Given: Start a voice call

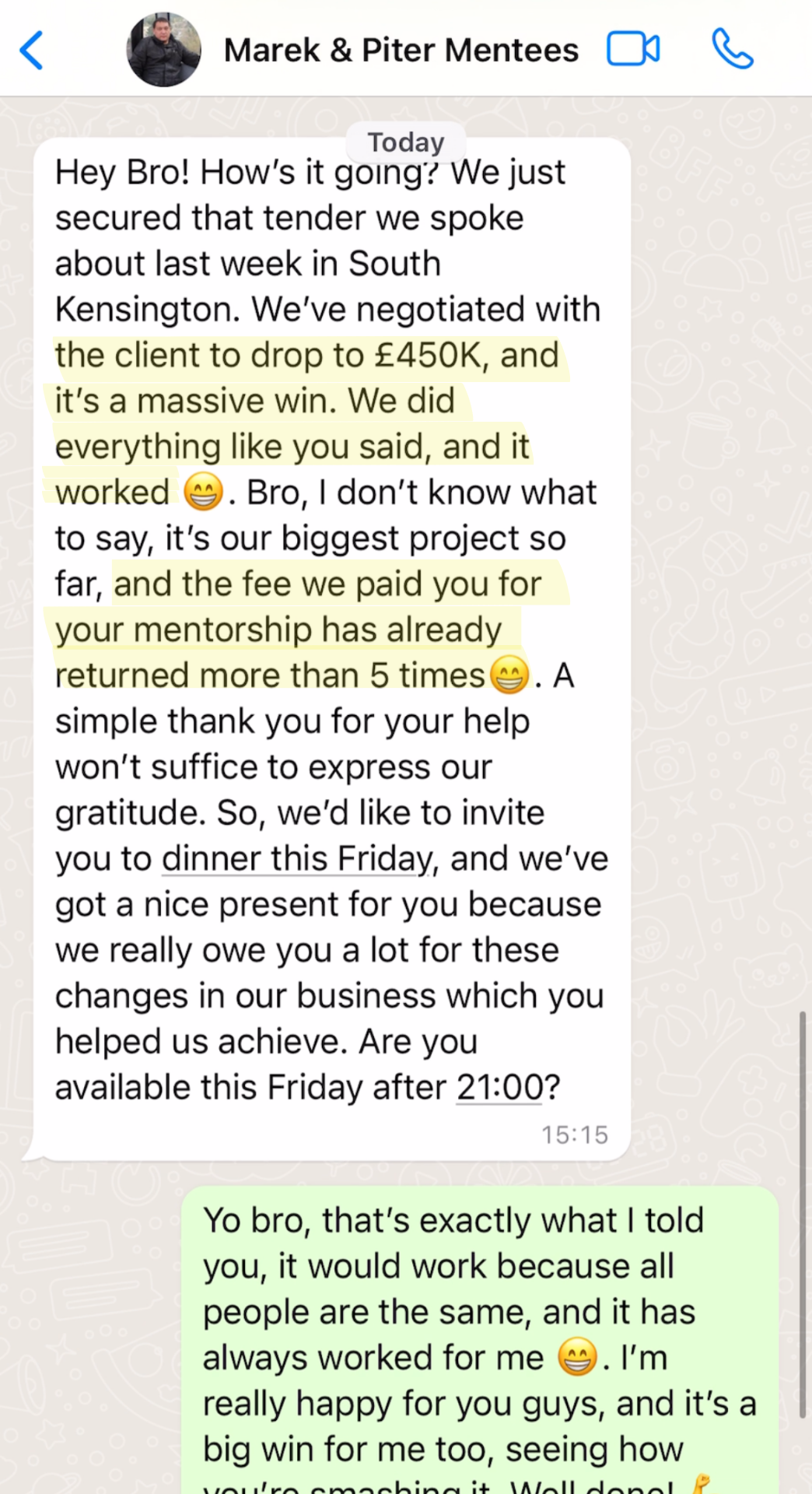Looking at the screenshot, I should click(732, 50).
